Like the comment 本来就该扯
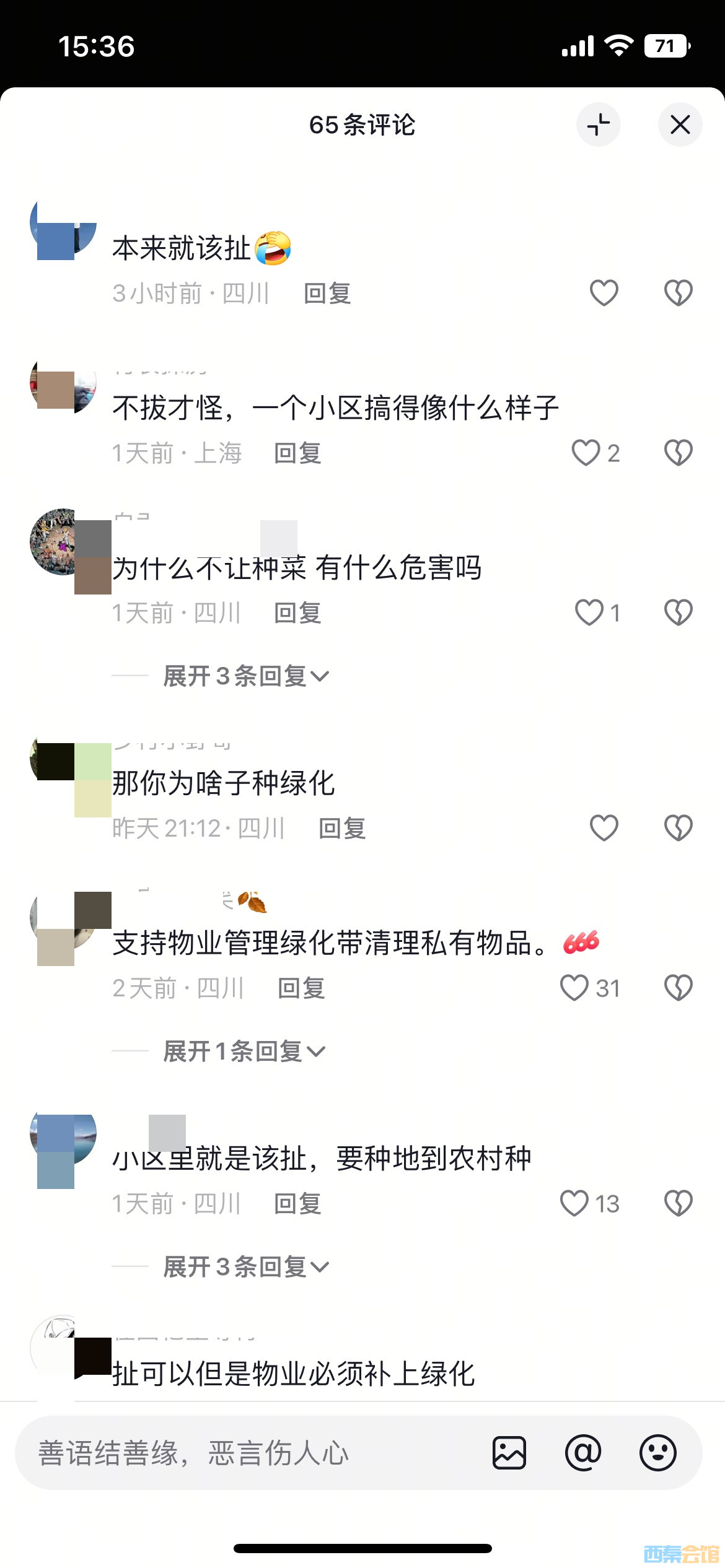Viewport: 725px width, 1568px height. pos(604,293)
